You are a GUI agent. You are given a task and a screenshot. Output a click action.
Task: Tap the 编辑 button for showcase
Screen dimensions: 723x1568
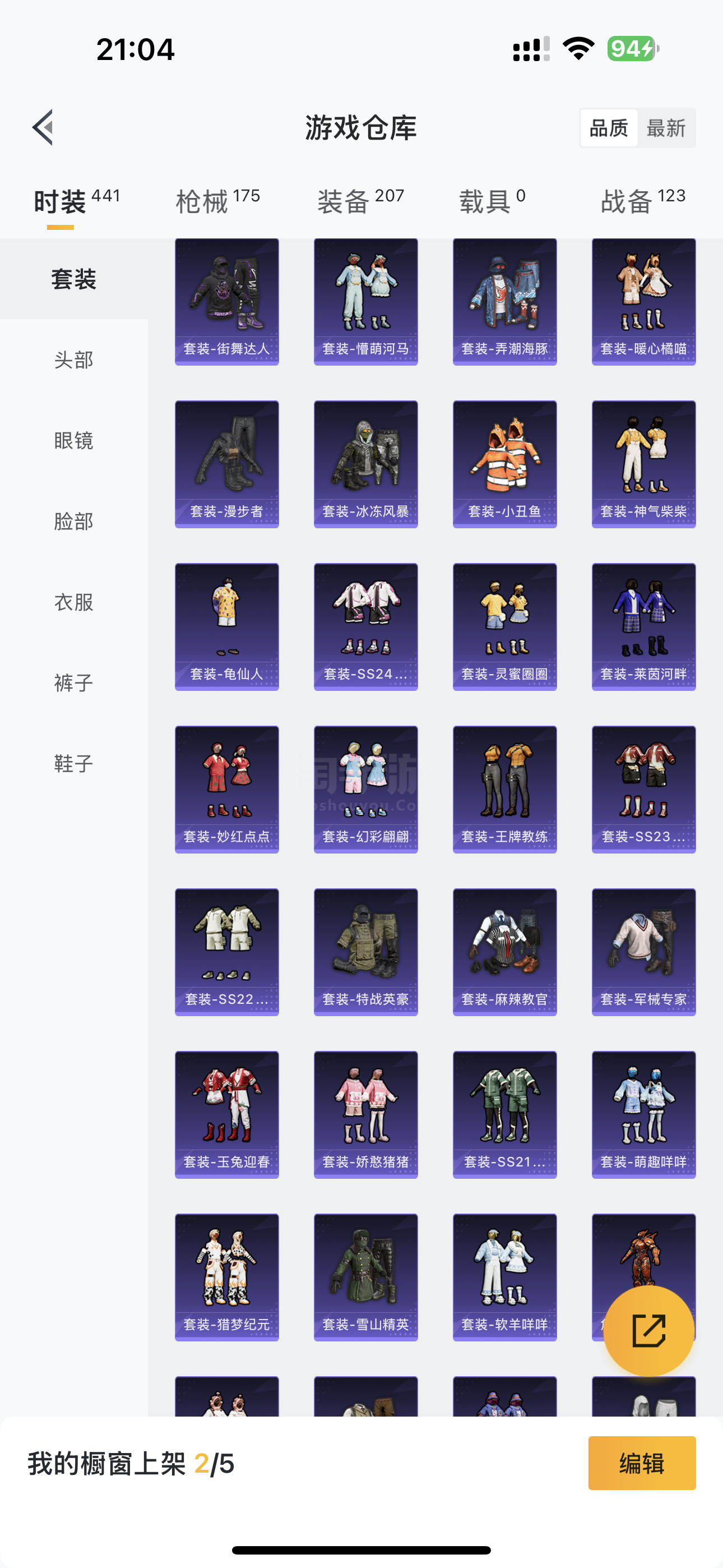tap(642, 1463)
